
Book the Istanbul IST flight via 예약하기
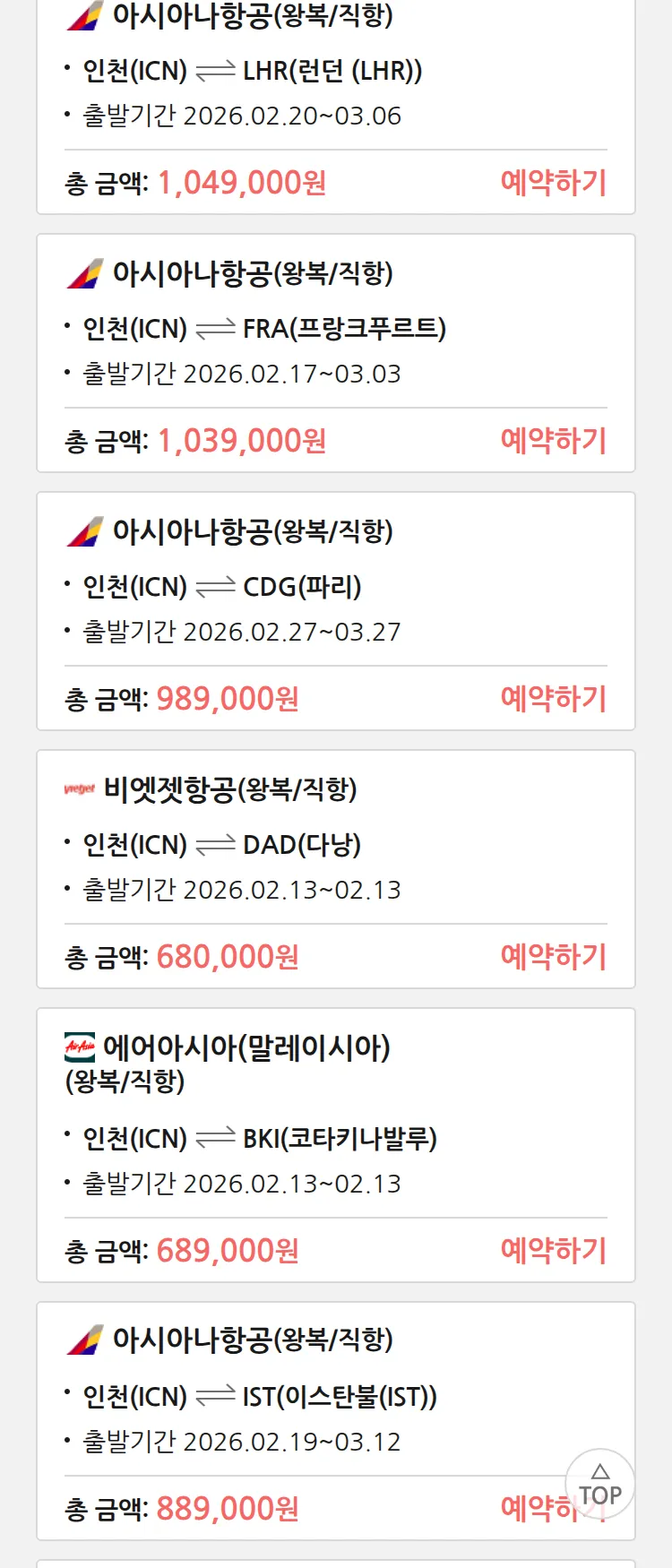click(x=530, y=1509)
